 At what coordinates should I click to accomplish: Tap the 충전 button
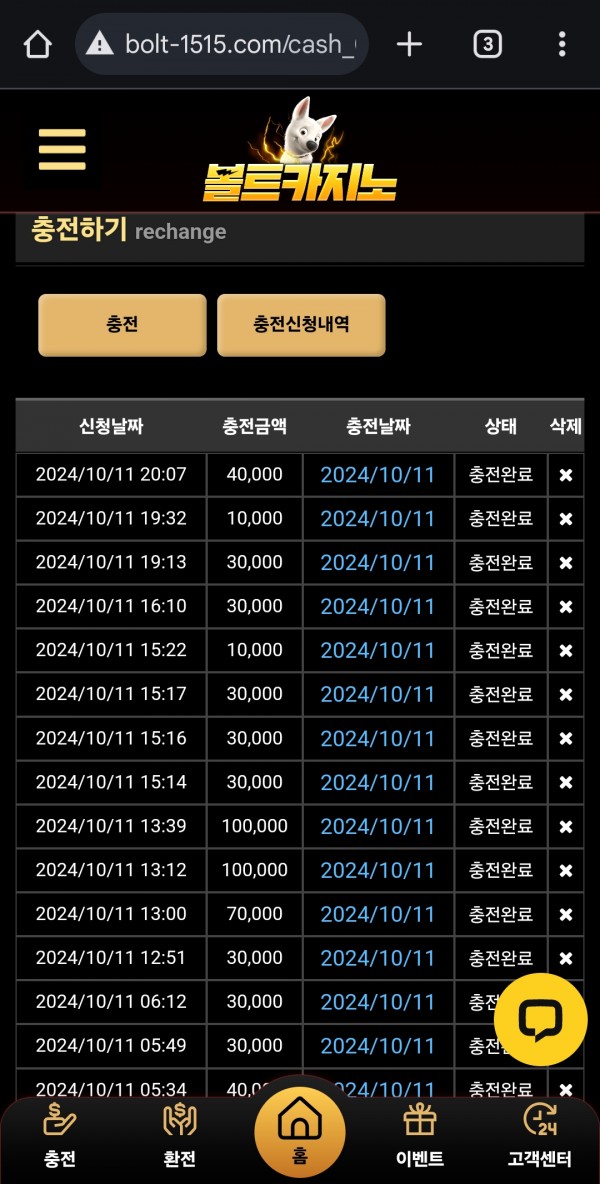tap(122, 325)
